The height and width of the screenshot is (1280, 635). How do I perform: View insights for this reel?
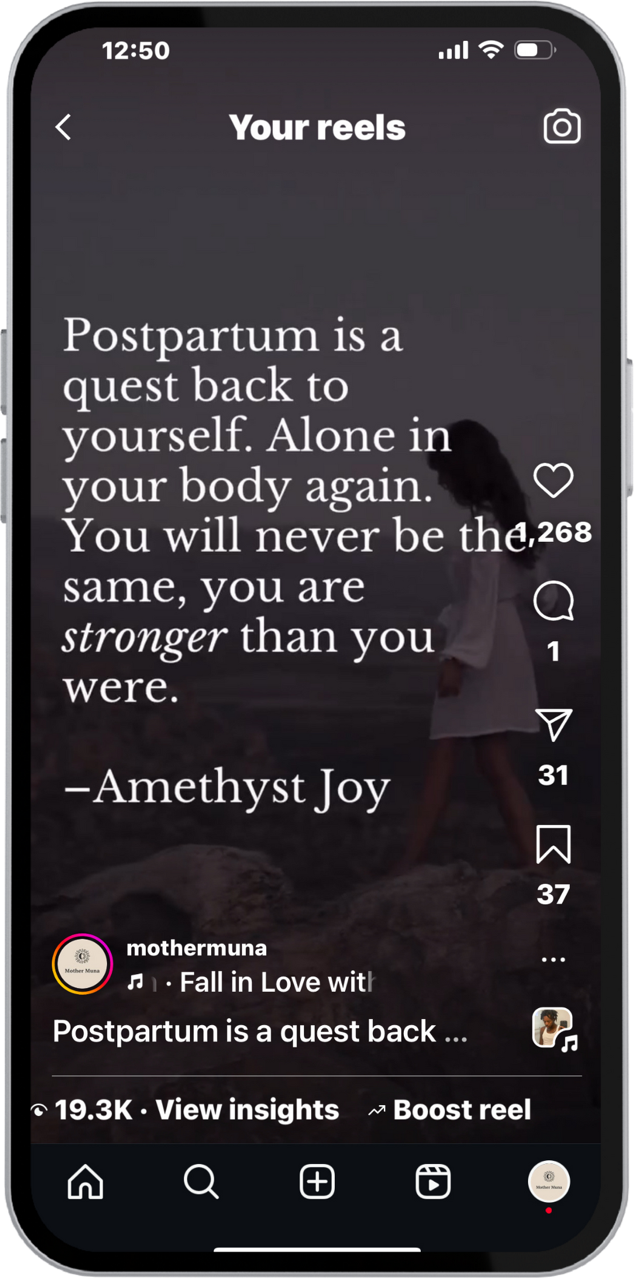(247, 1109)
